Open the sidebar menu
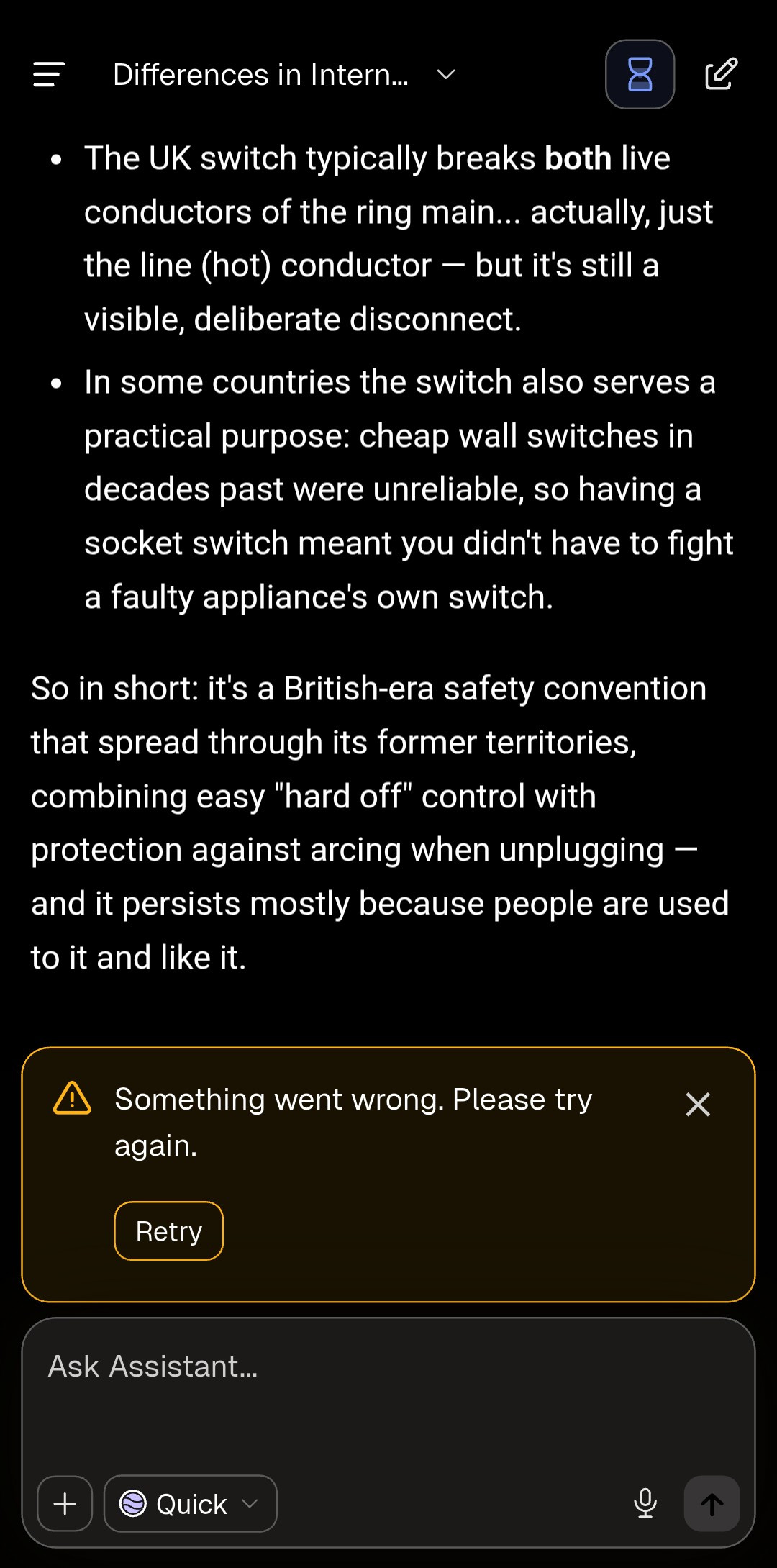 49,74
